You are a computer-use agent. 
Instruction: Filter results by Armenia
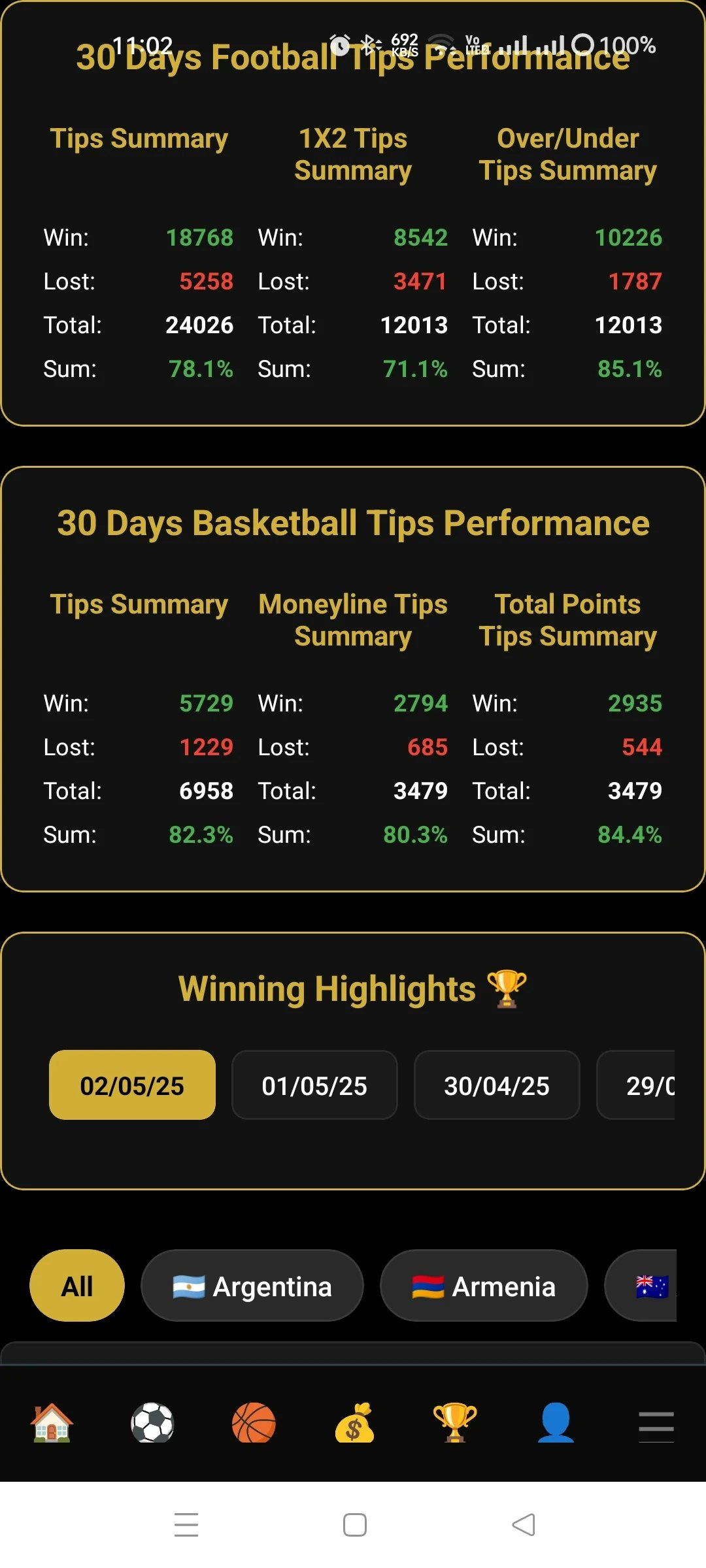pyautogui.click(x=484, y=1286)
